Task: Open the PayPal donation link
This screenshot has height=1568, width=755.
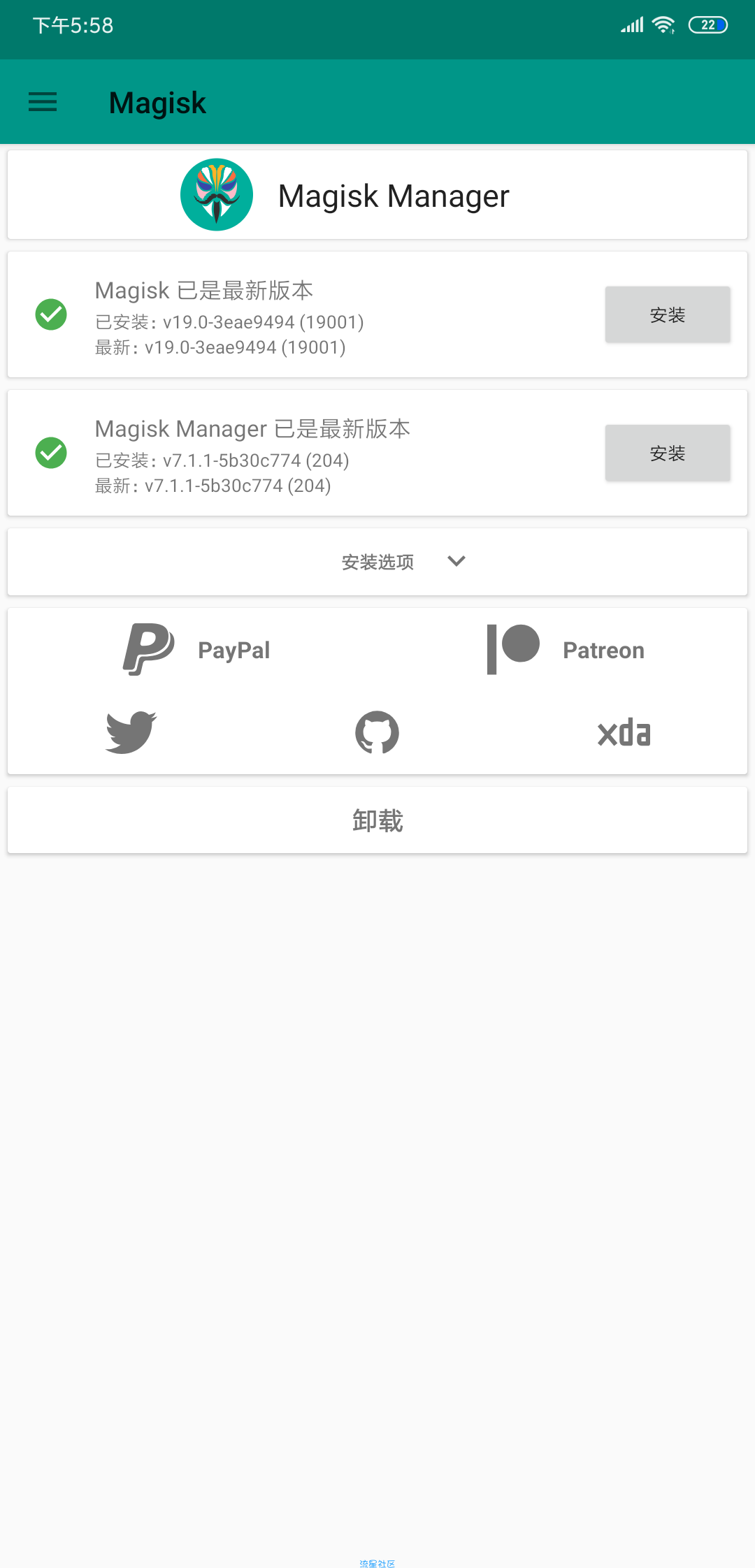Action: pos(197,650)
